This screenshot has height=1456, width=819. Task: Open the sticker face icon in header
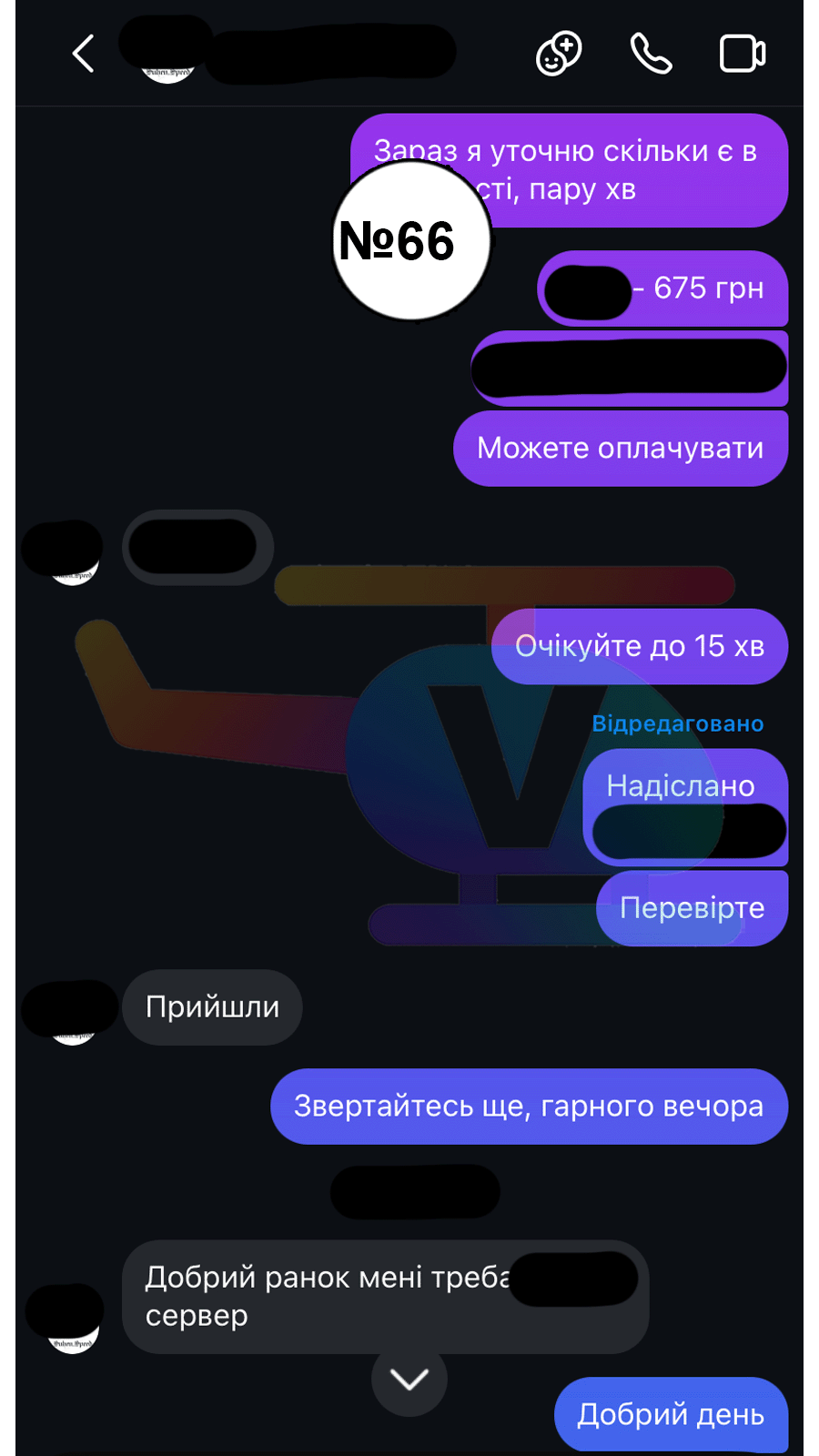click(558, 54)
